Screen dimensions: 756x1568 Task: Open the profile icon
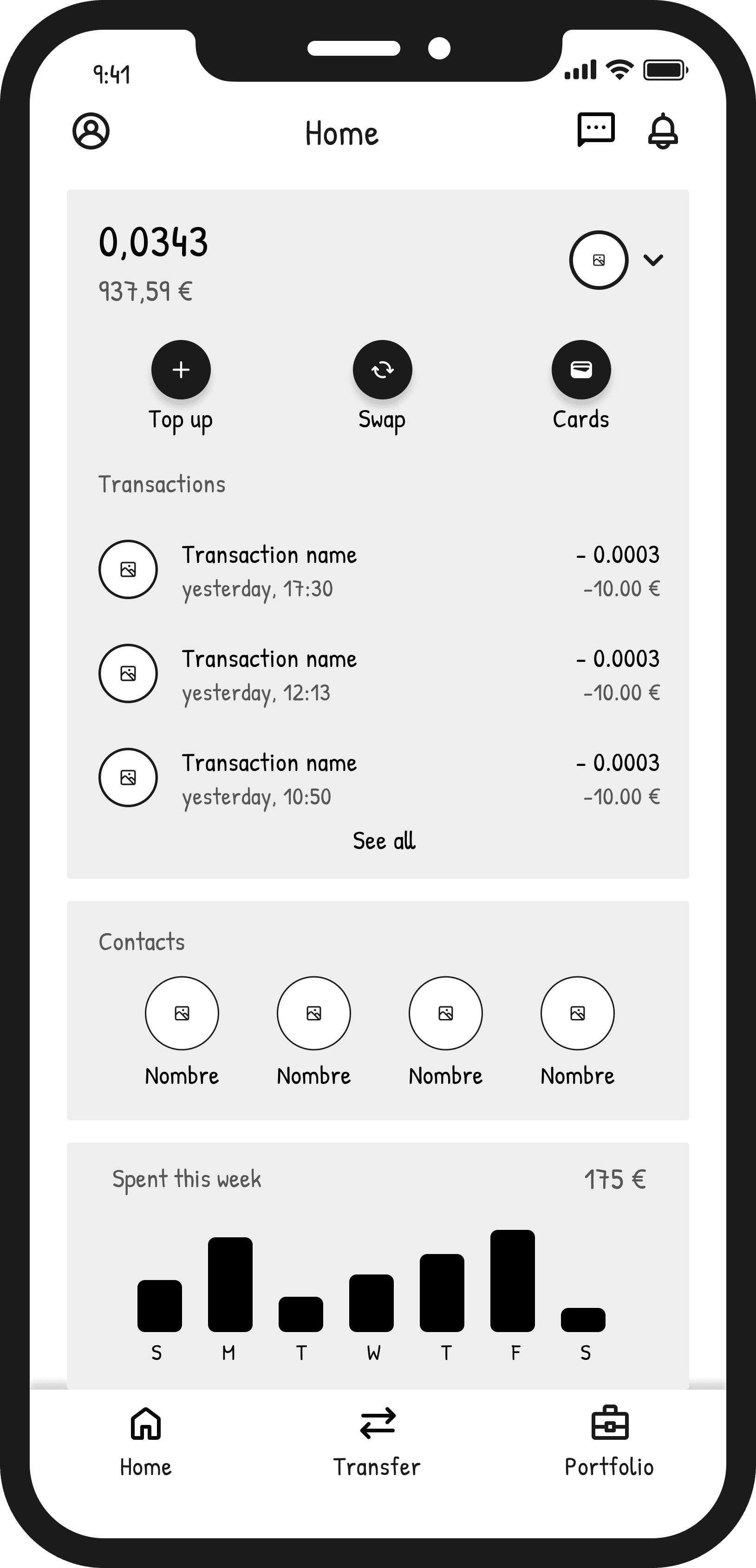91,131
